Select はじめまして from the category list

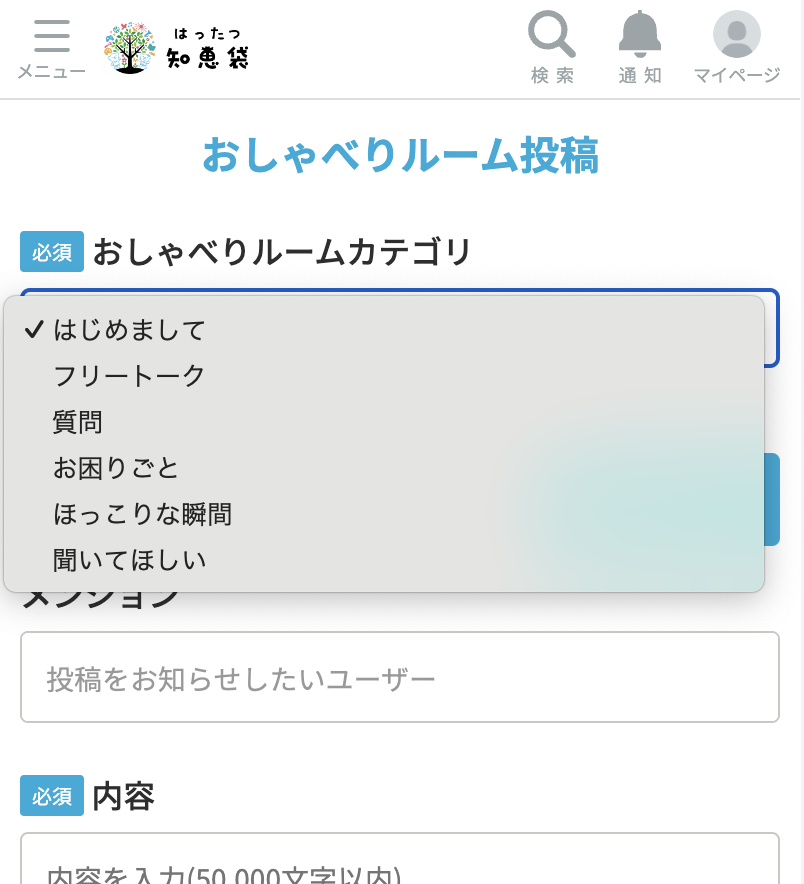tap(129, 329)
